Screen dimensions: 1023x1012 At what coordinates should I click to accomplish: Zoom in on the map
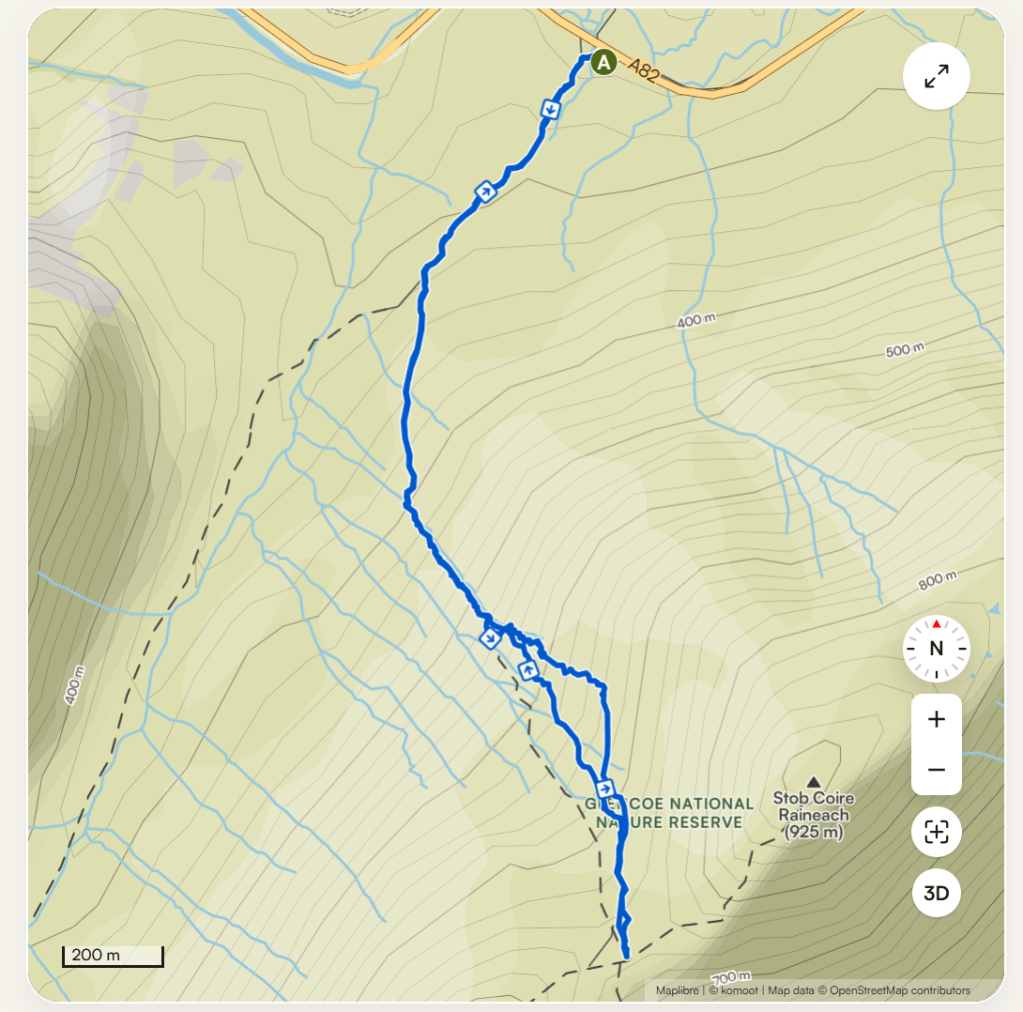936,720
